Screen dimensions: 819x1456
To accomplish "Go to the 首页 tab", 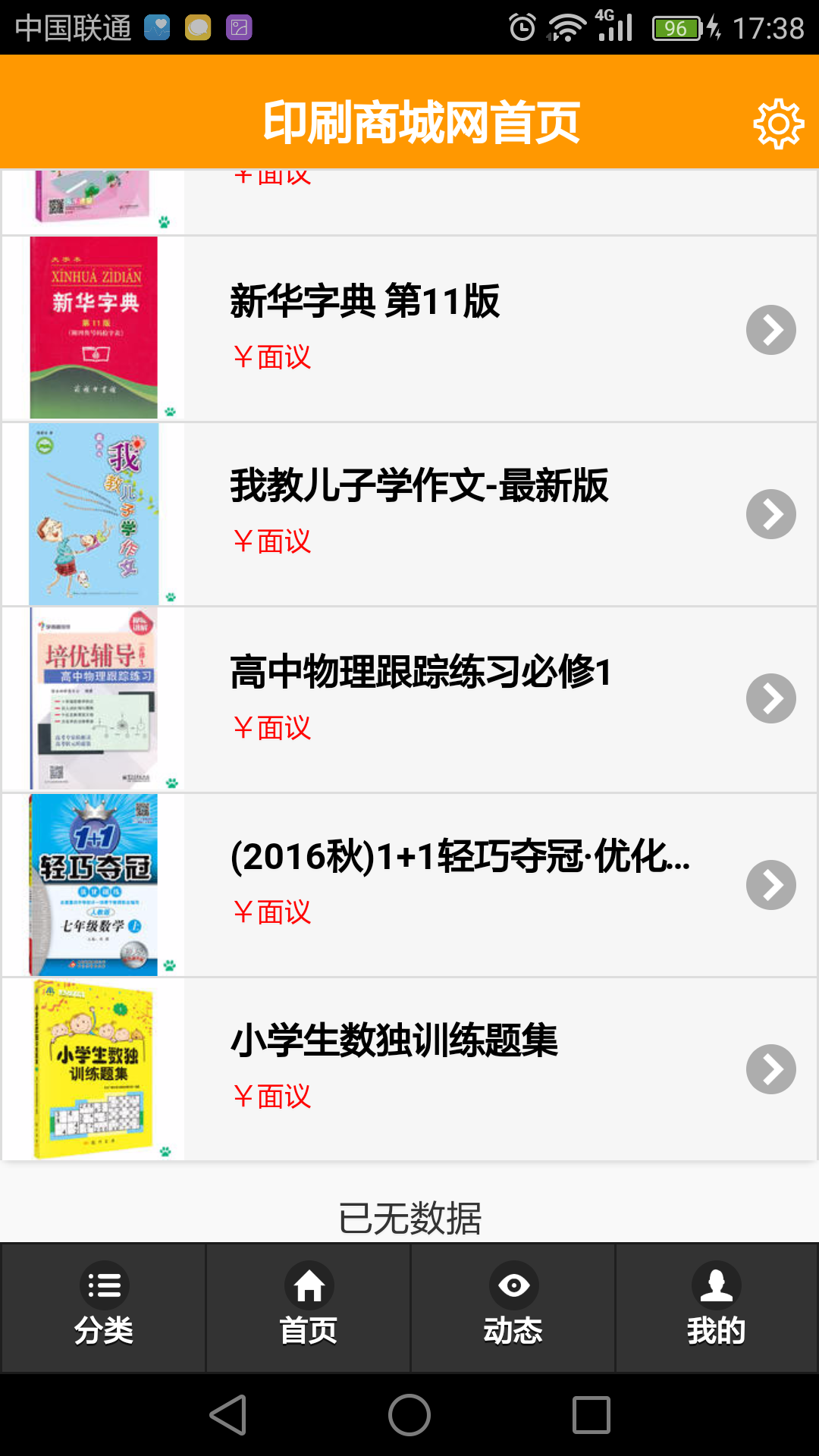I will click(309, 1308).
